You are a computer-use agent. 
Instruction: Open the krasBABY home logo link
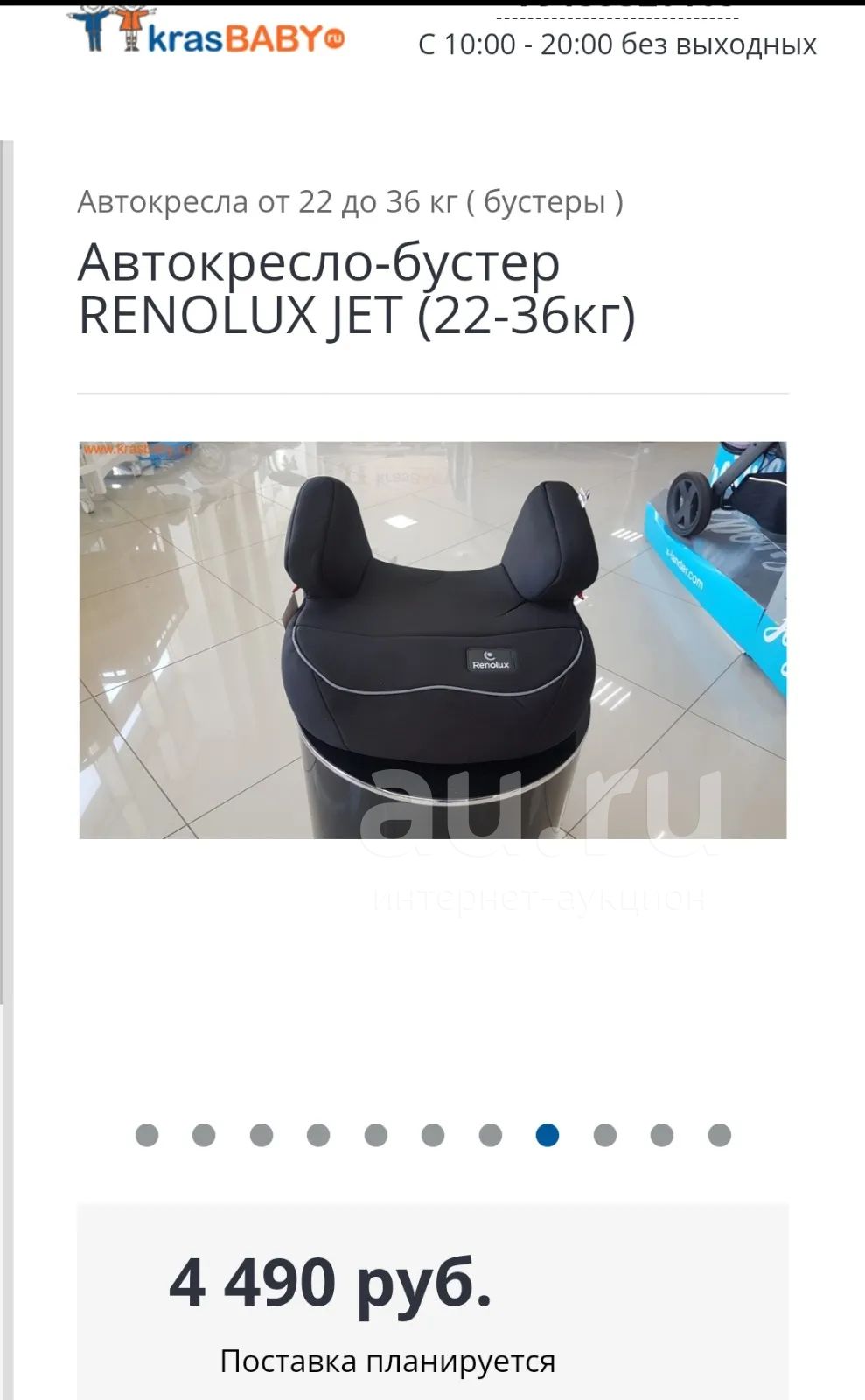click(207, 31)
